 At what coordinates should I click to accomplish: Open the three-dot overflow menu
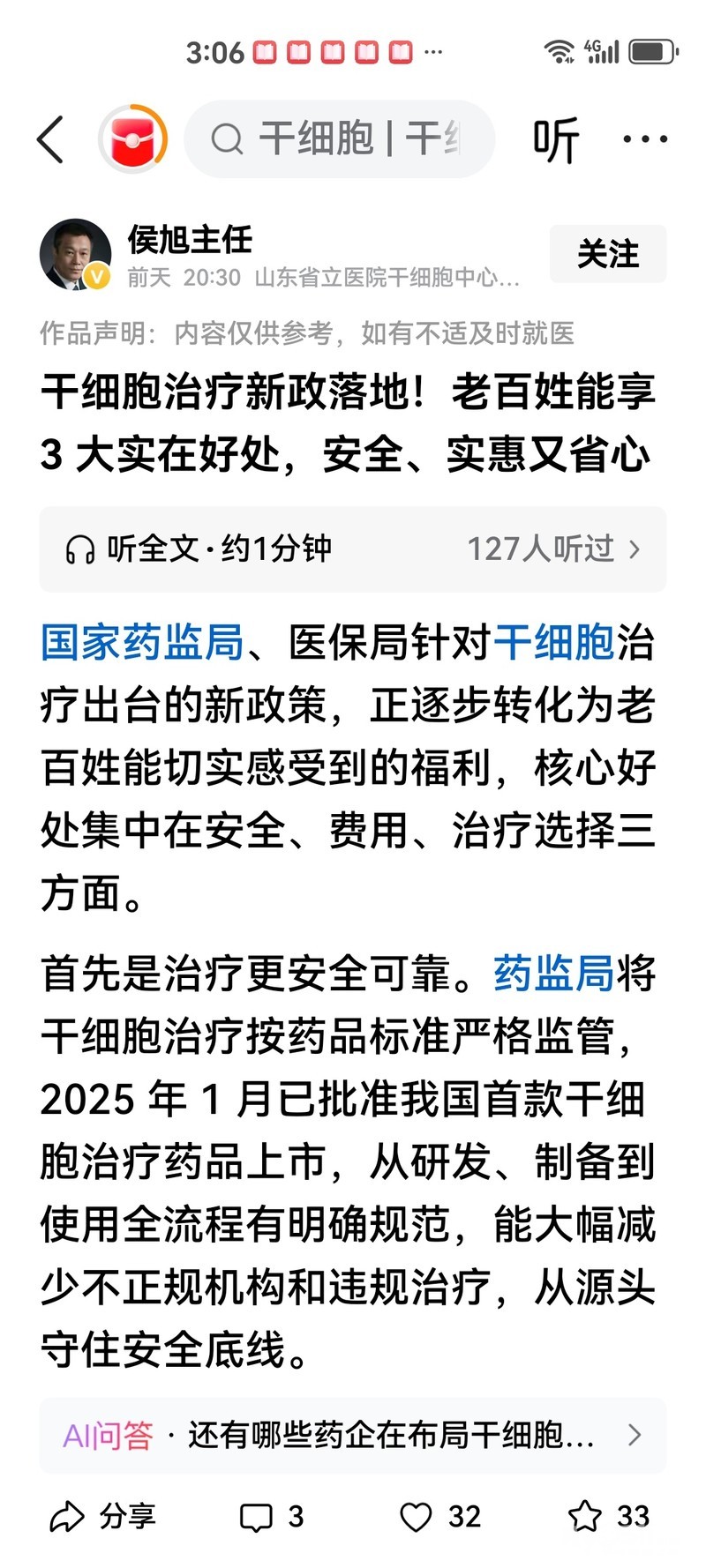[x=645, y=139]
